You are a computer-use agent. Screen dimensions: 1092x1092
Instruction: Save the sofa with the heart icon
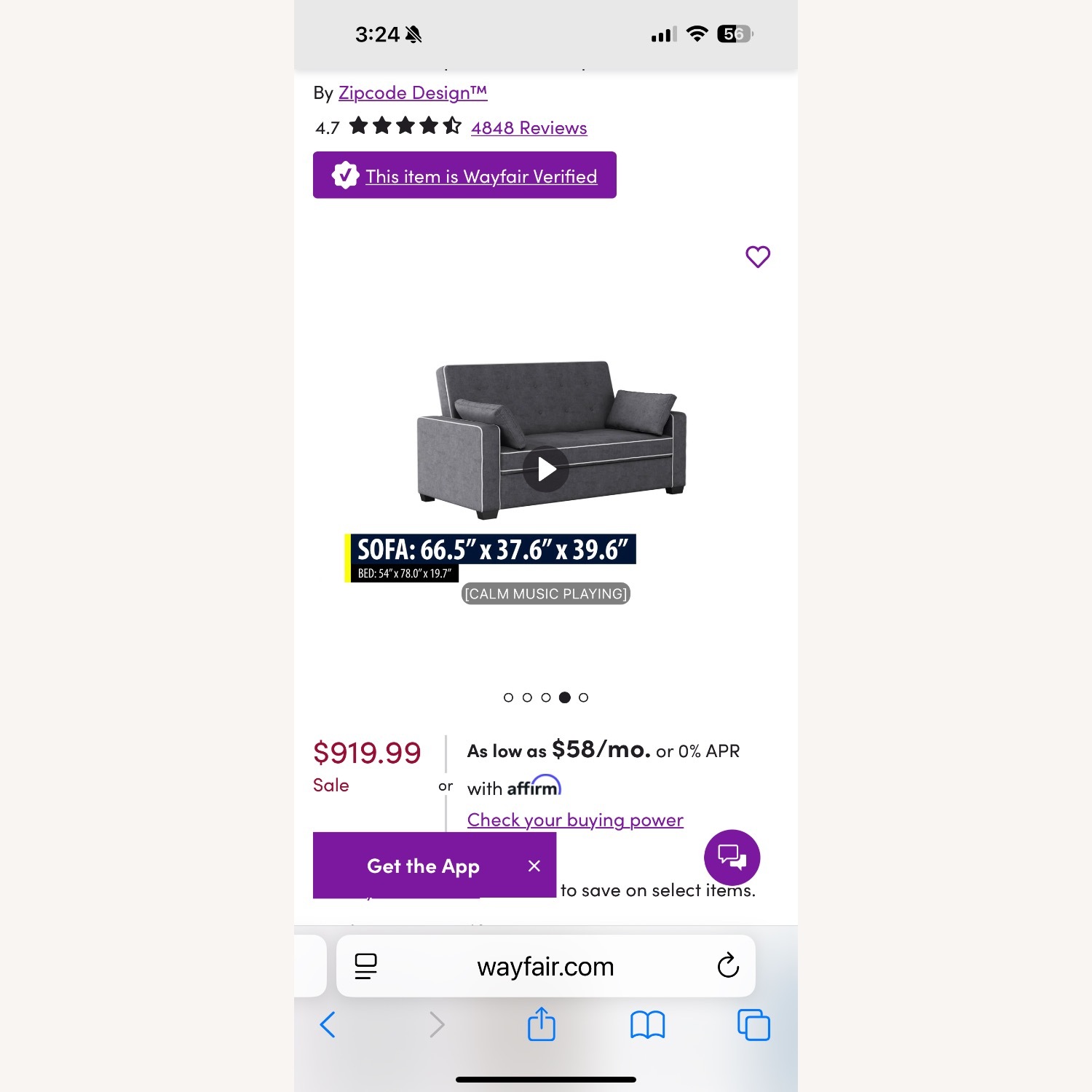758,256
